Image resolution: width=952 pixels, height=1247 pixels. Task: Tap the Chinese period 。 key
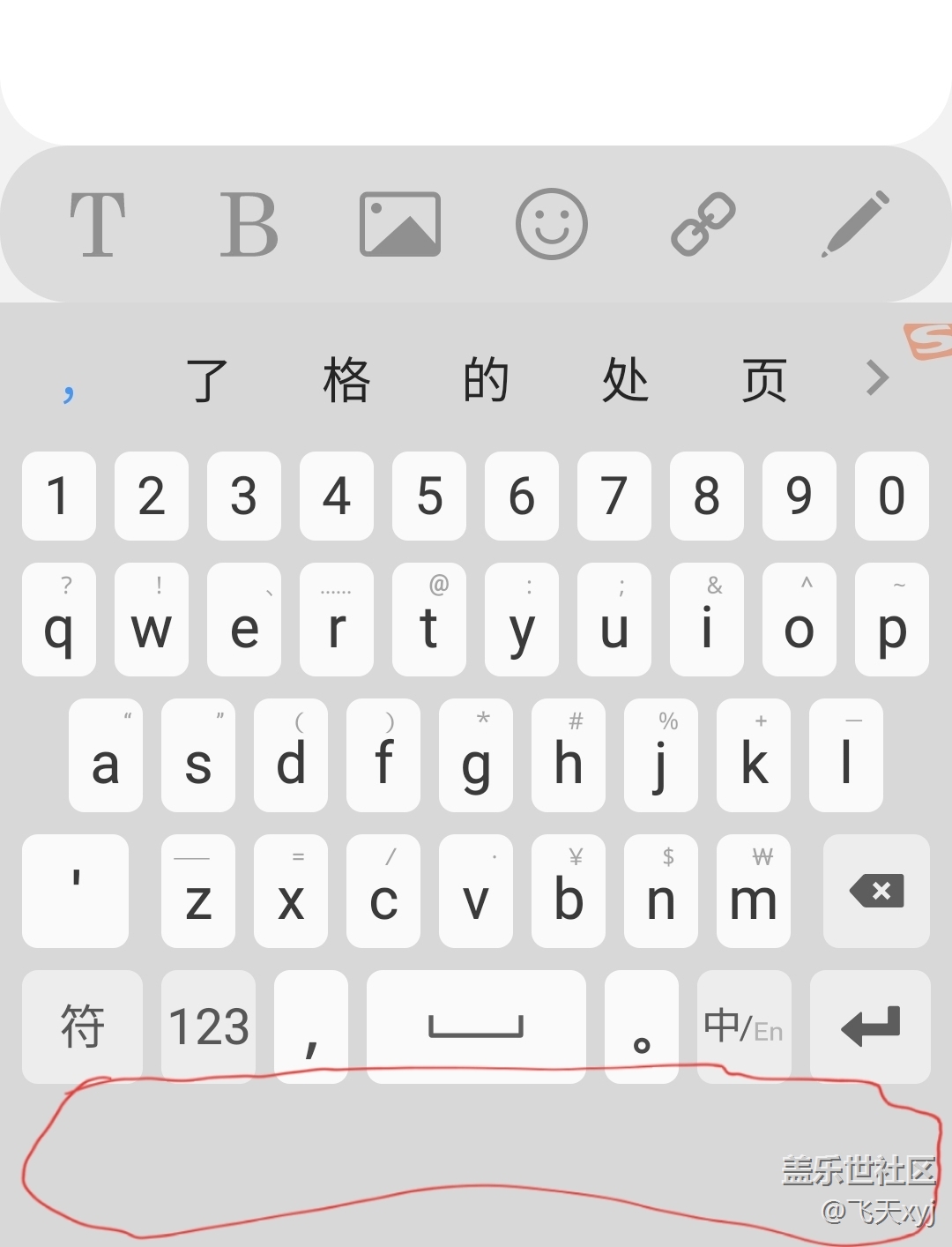tap(642, 1027)
